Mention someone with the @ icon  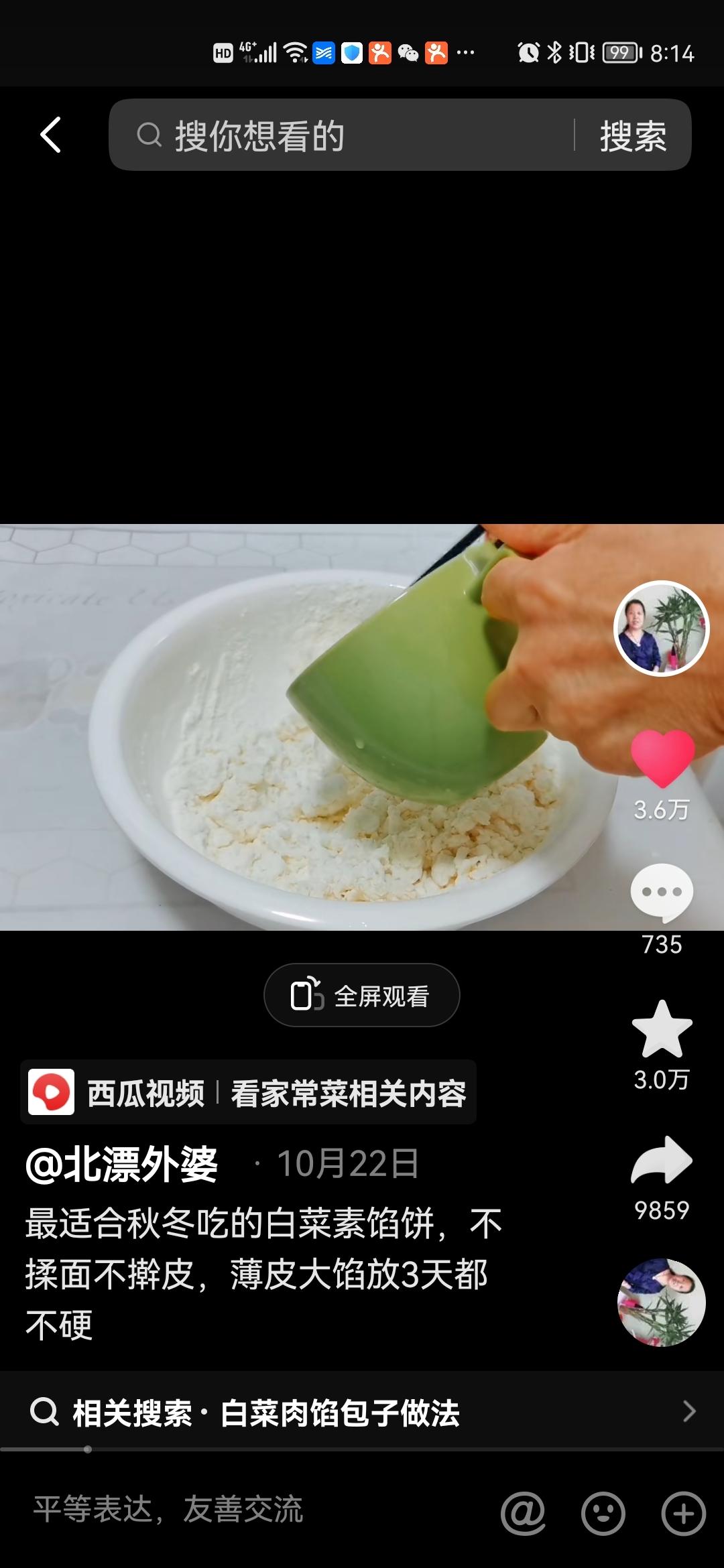pyautogui.click(x=523, y=1513)
